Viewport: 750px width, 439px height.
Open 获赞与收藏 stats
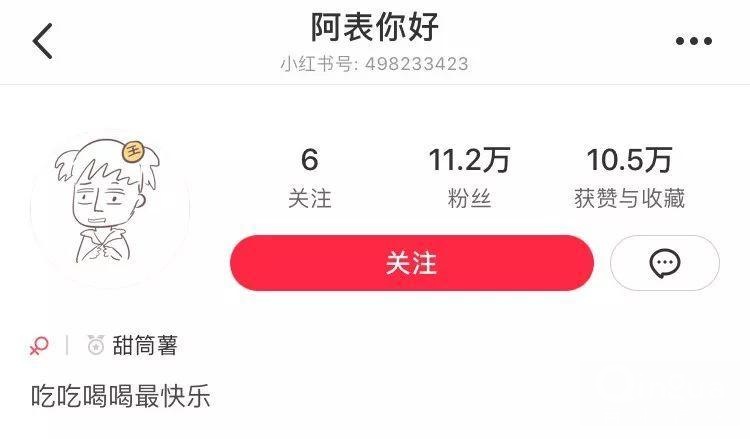tap(629, 177)
